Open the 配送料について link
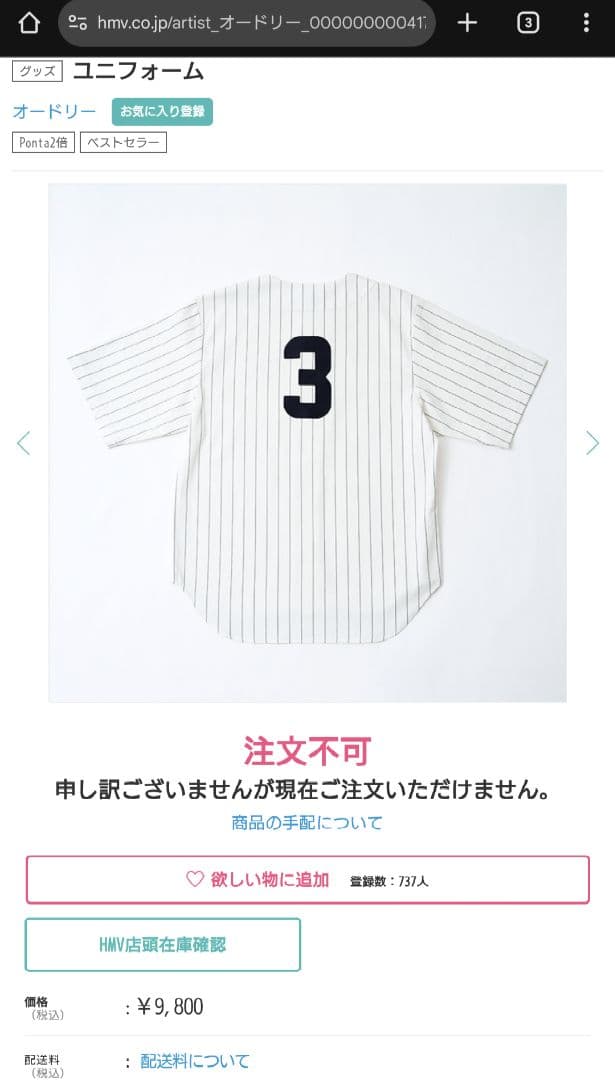 point(195,1061)
